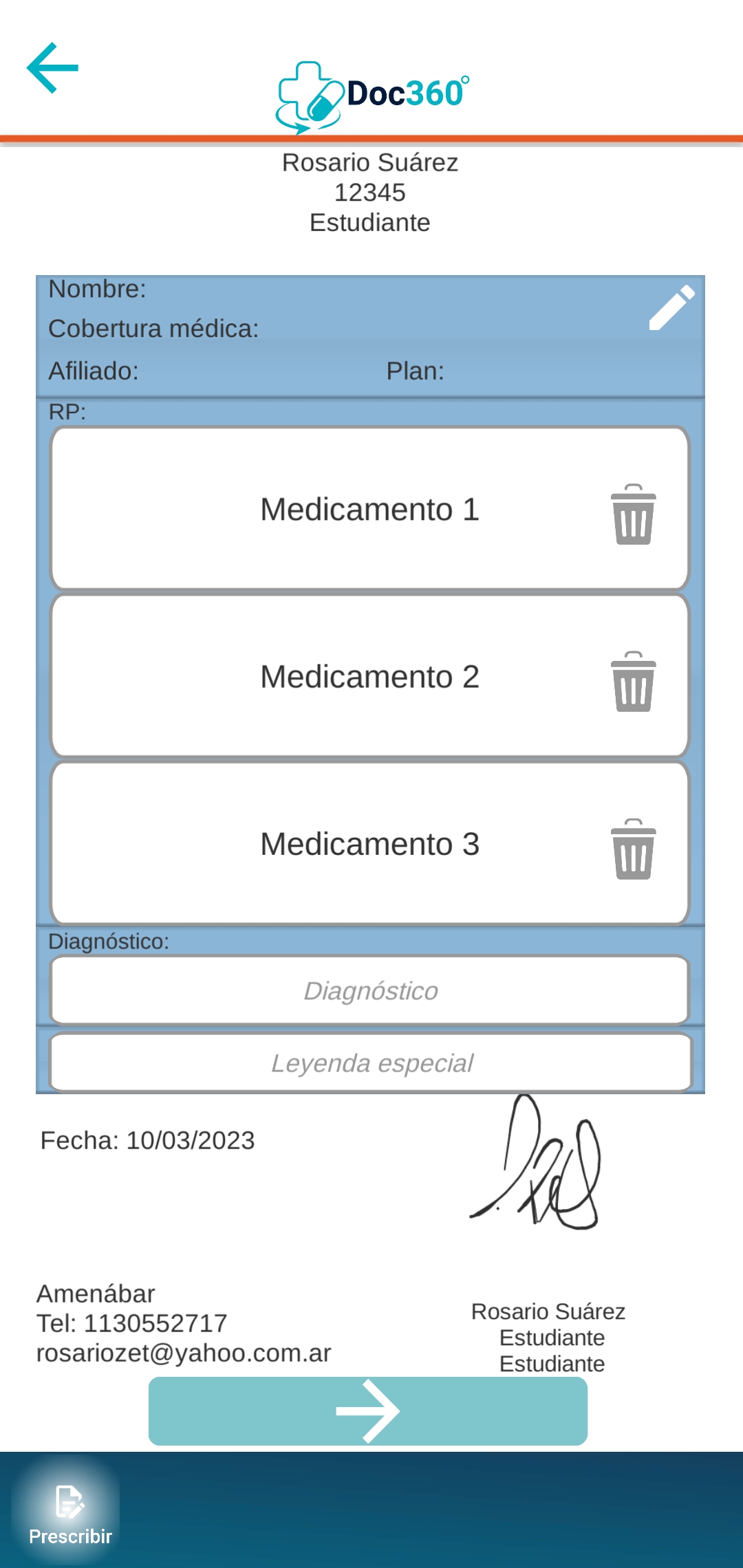Edit patient details with the pencil icon
The height and width of the screenshot is (1568, 743).
pyautogui.click(x=671, y=307)
